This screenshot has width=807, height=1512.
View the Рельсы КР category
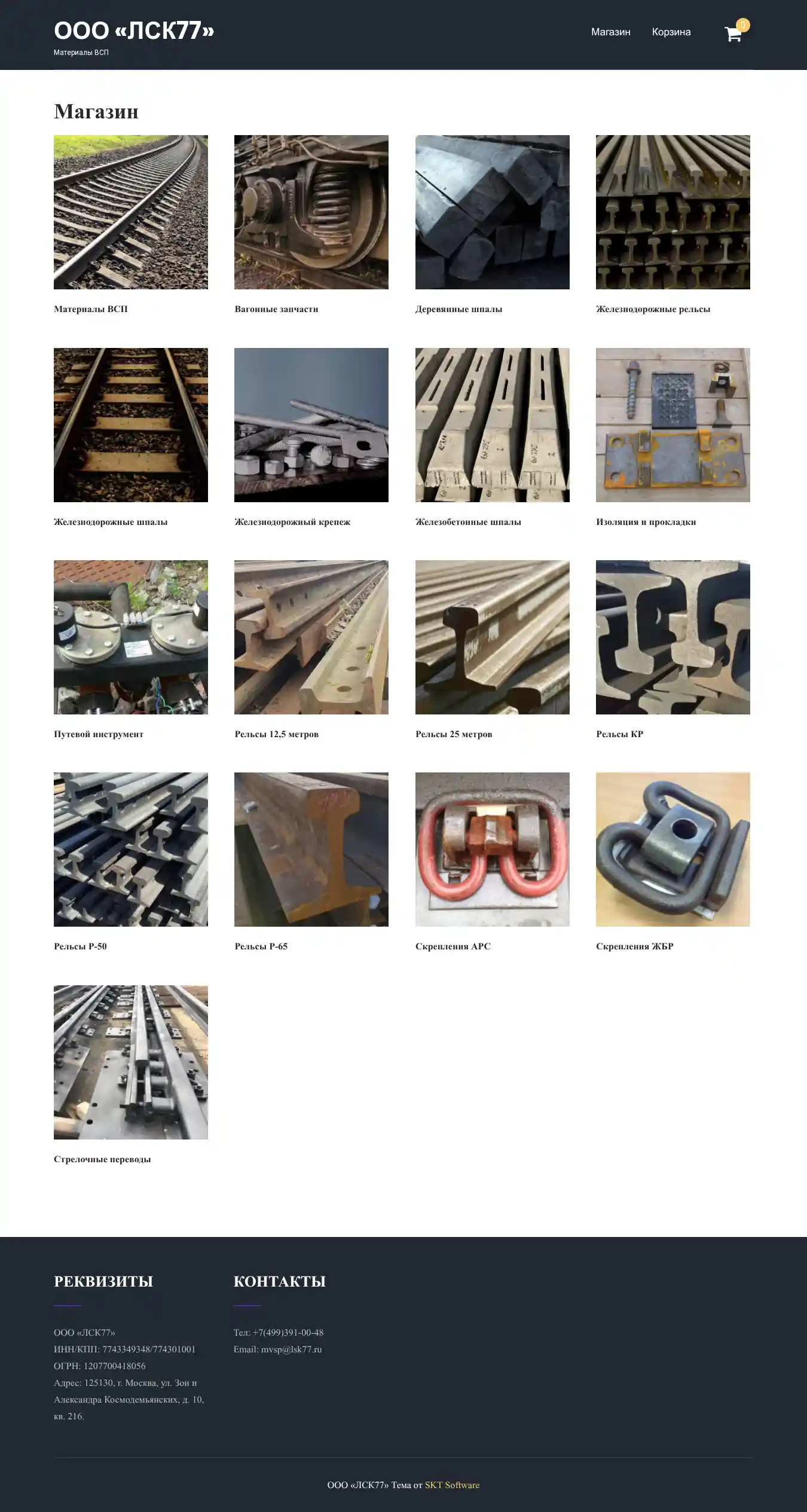[672, 637]
